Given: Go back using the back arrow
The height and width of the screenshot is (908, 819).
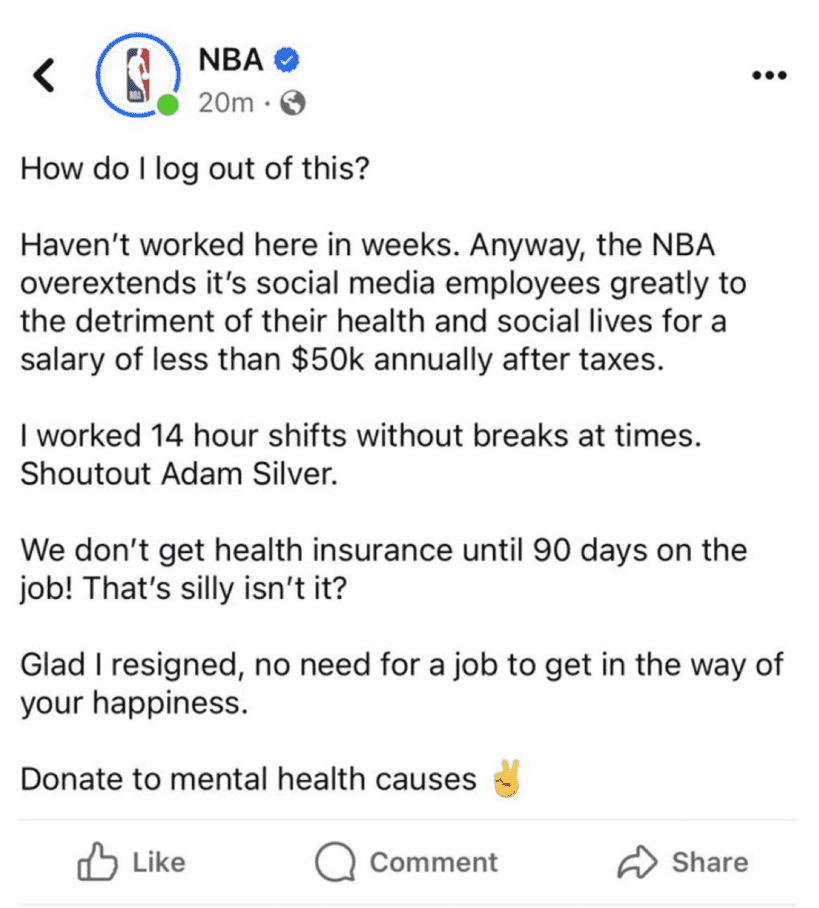Looking at the screenshot, I should (43, 75).
